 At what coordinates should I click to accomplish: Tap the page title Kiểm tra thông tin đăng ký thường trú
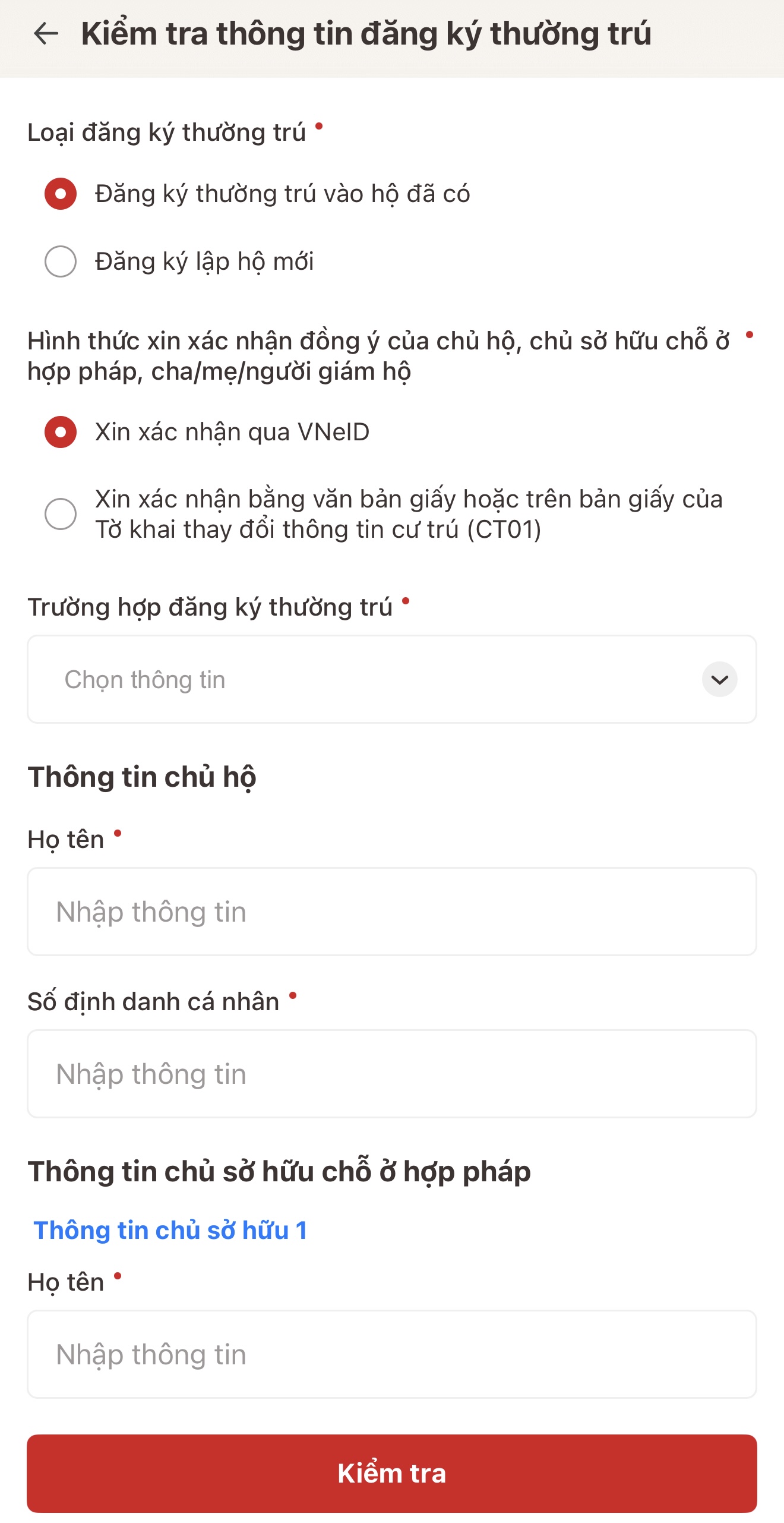[366, 34]
